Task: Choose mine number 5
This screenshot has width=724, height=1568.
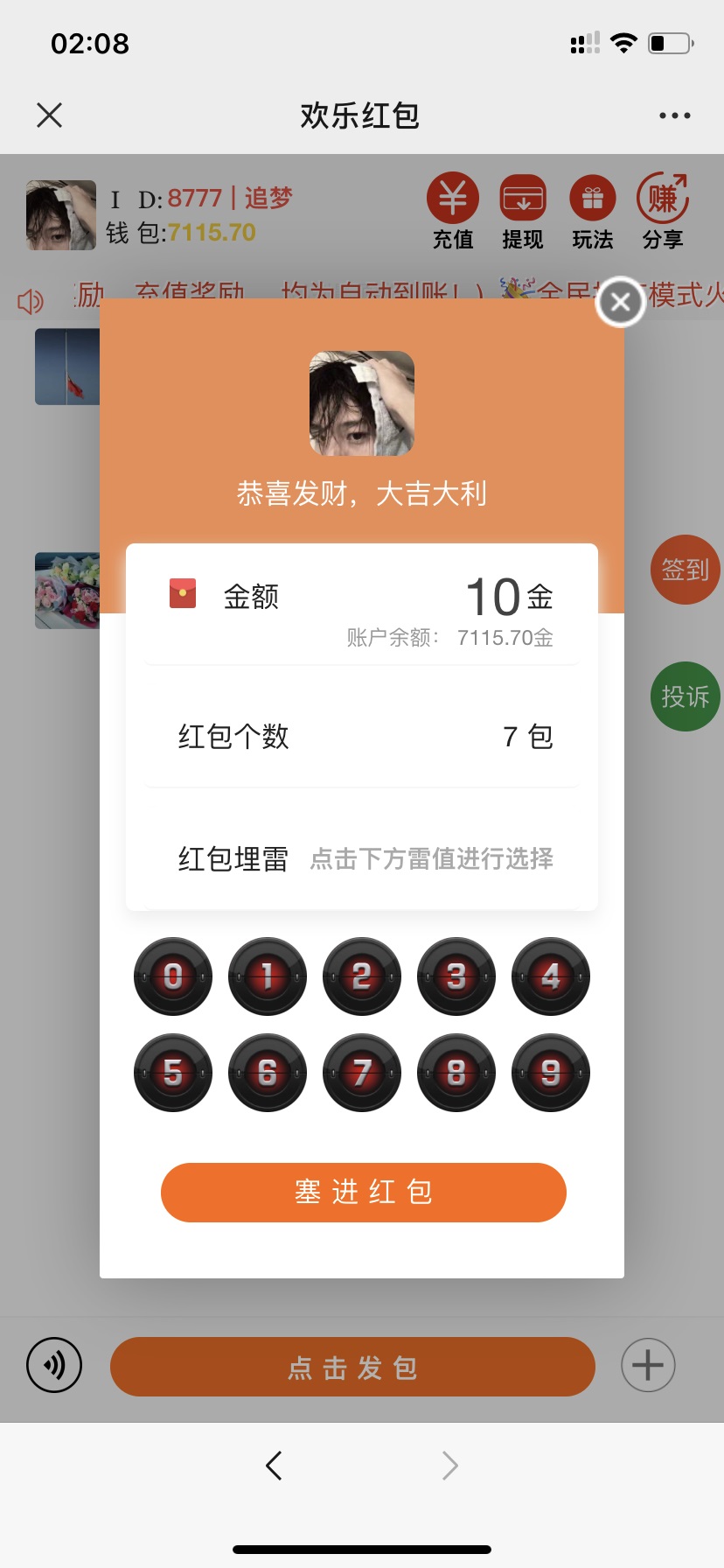Action: pos(173,1073)
